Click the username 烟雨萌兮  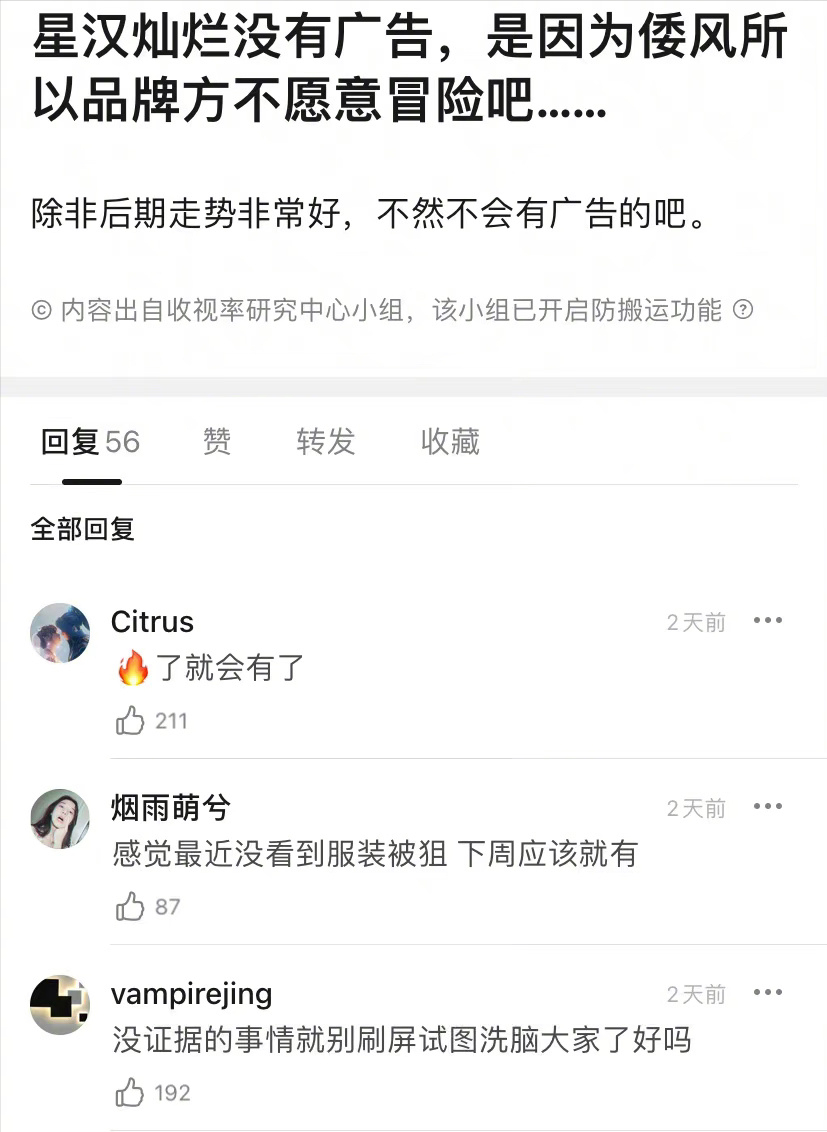[x=168, y=808]
